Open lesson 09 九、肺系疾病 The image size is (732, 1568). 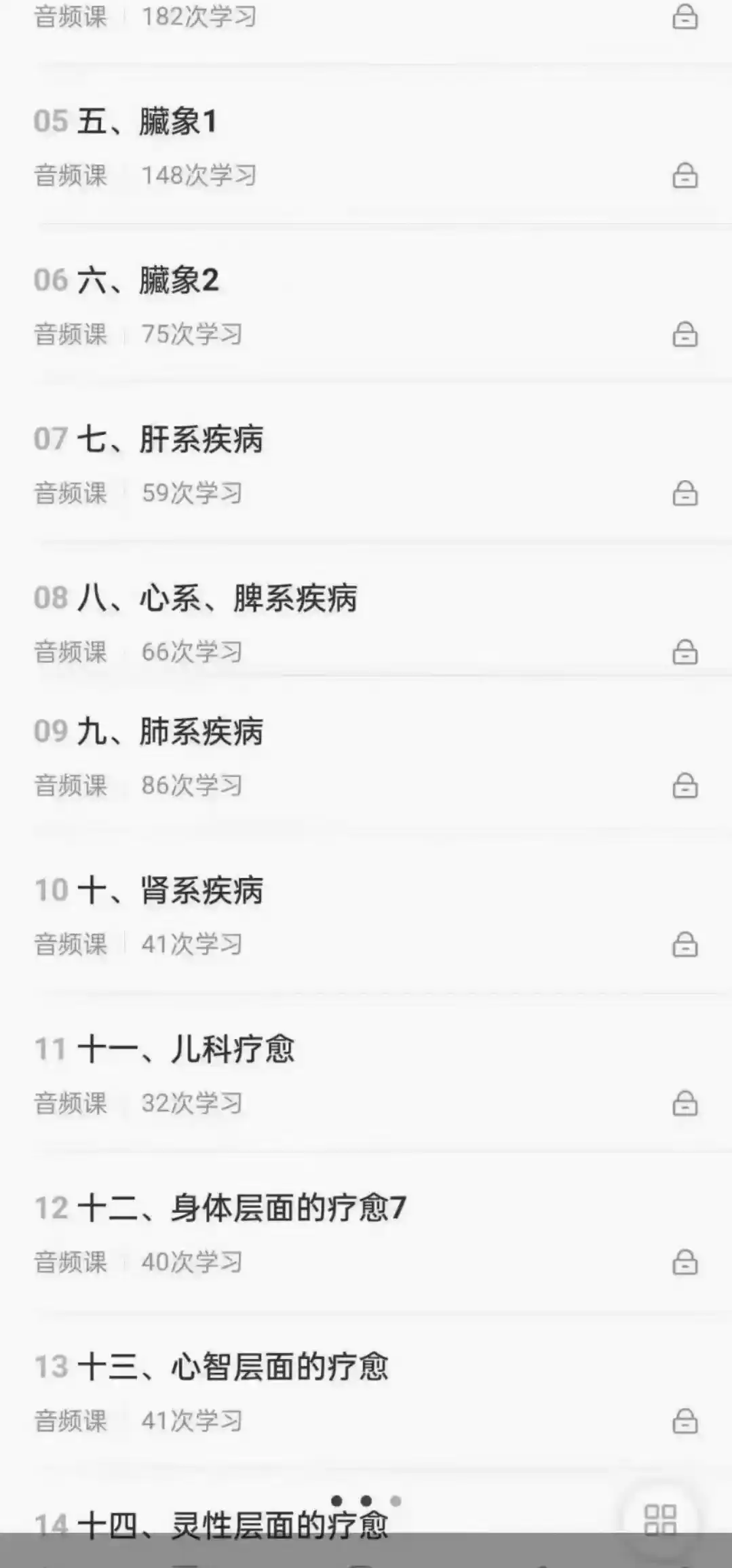366,756
